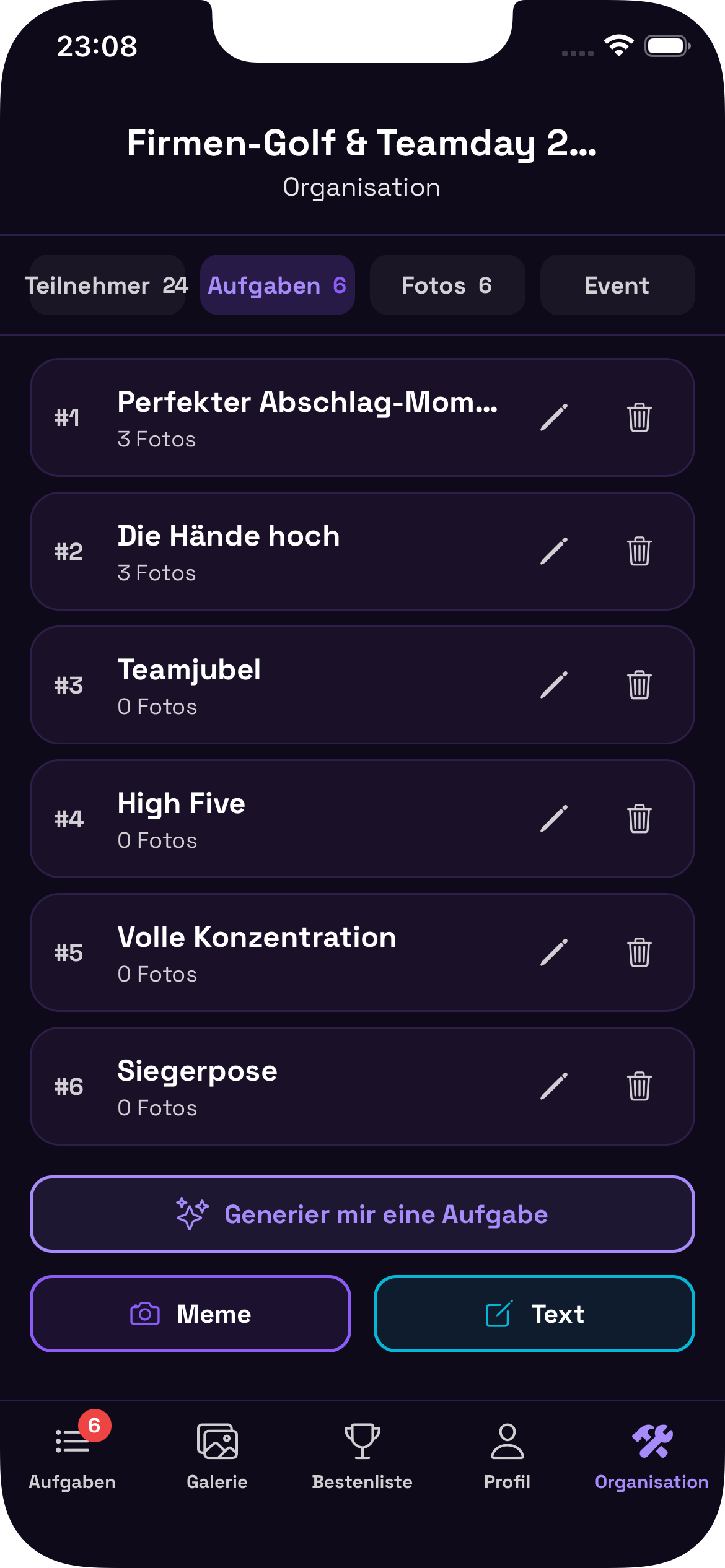Switch to the Event tab

(617, 285)
